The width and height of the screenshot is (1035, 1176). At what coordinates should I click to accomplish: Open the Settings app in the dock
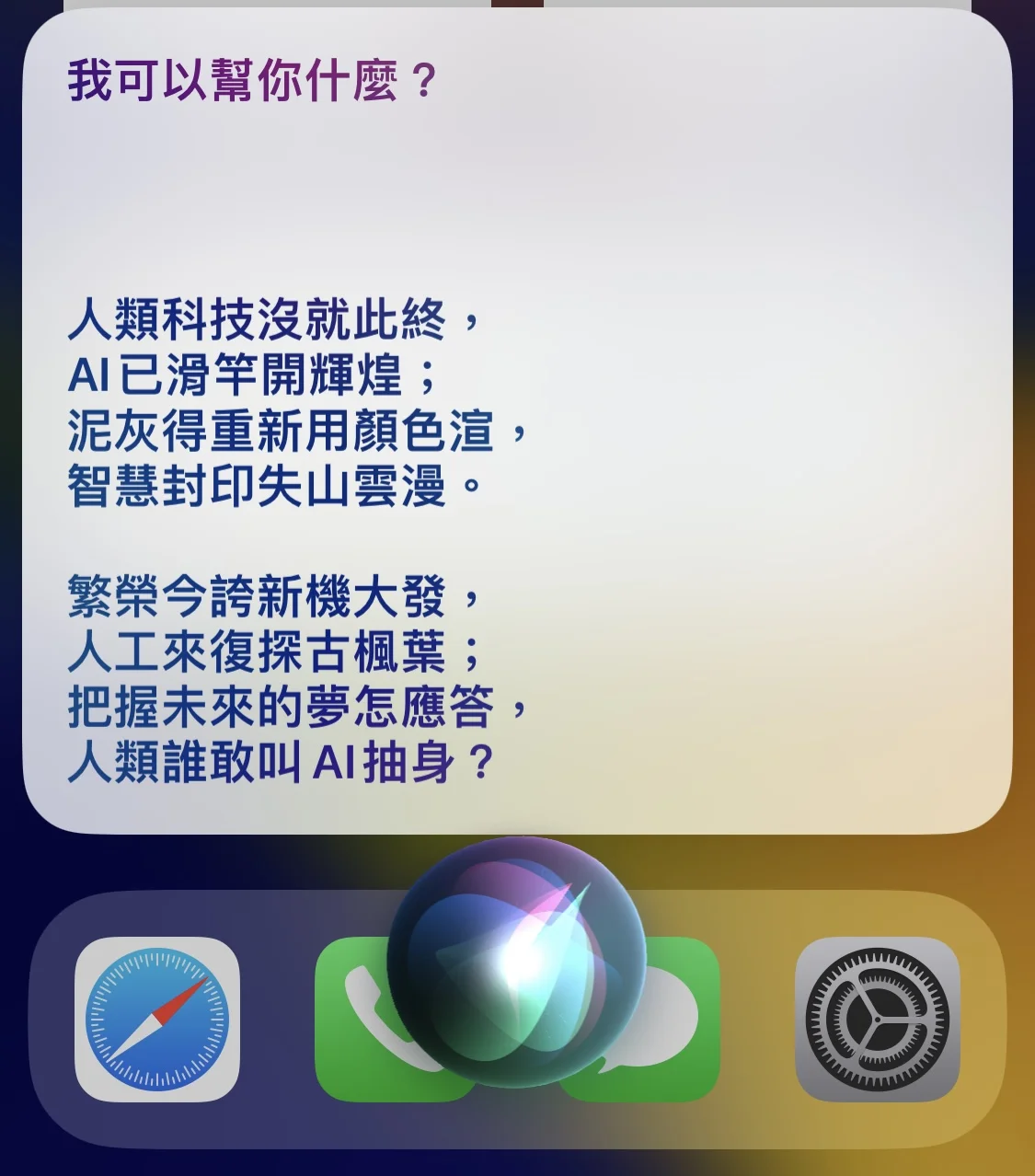coord(877,1020)
